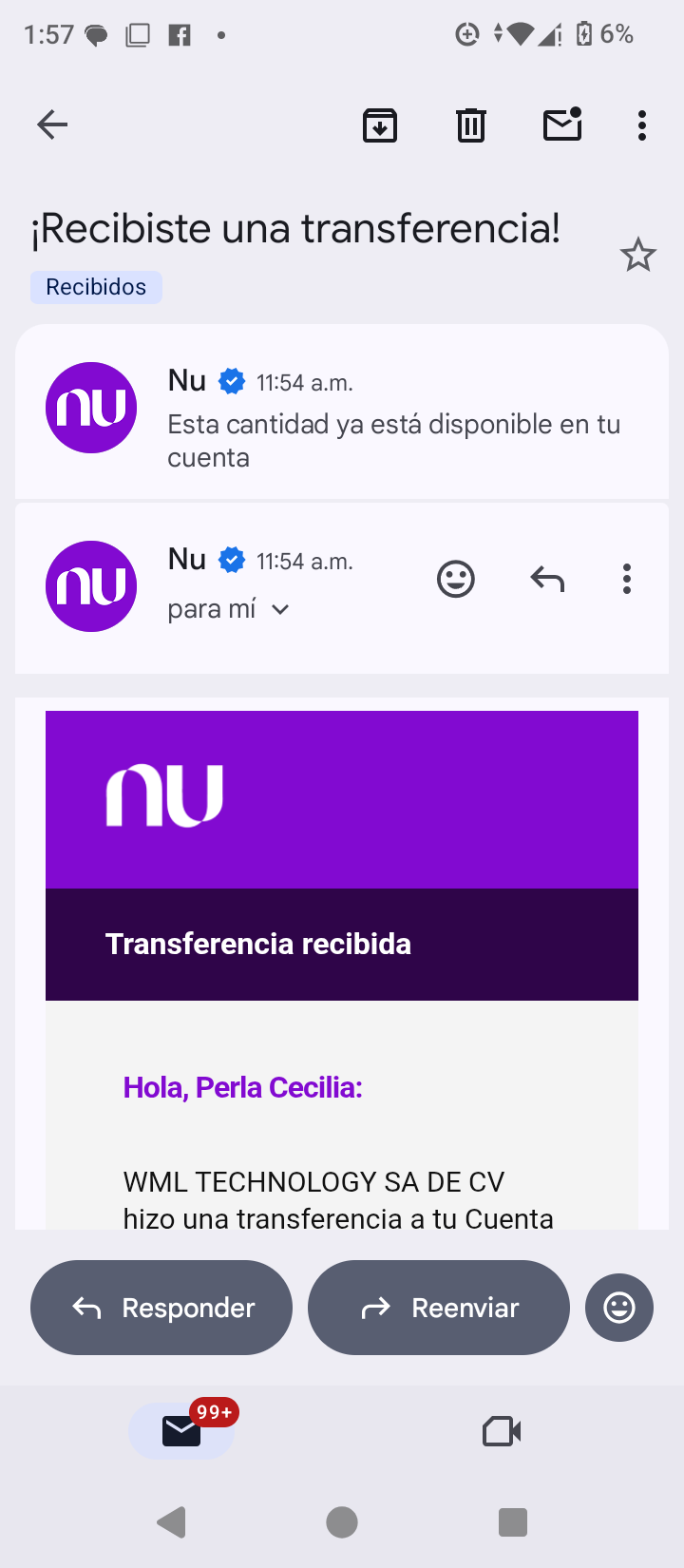Navigate back with the arrow icon

tap(52, 124)
